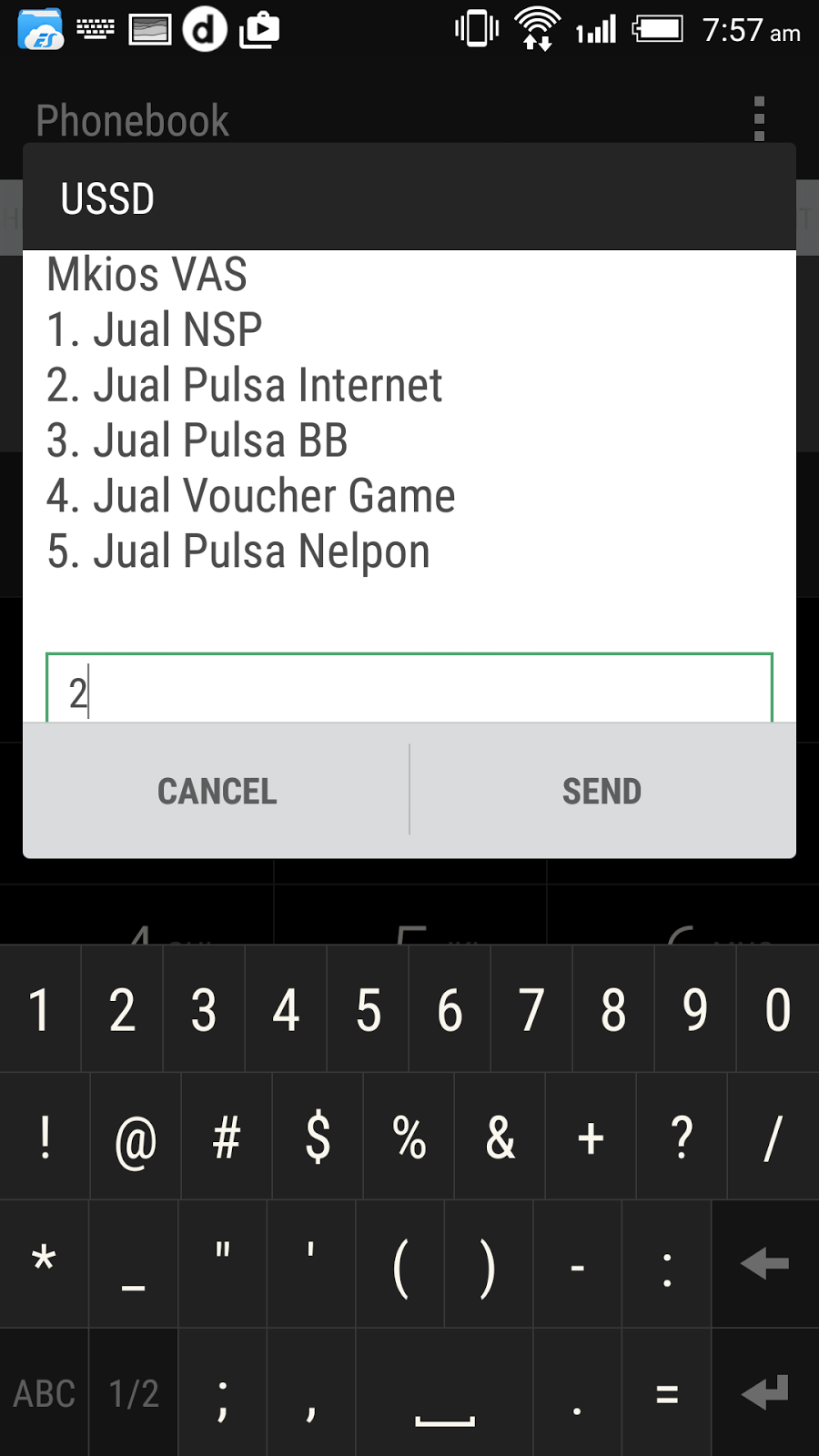Type the hash symbol key

pyautogui.click(x=227, y=1137)
